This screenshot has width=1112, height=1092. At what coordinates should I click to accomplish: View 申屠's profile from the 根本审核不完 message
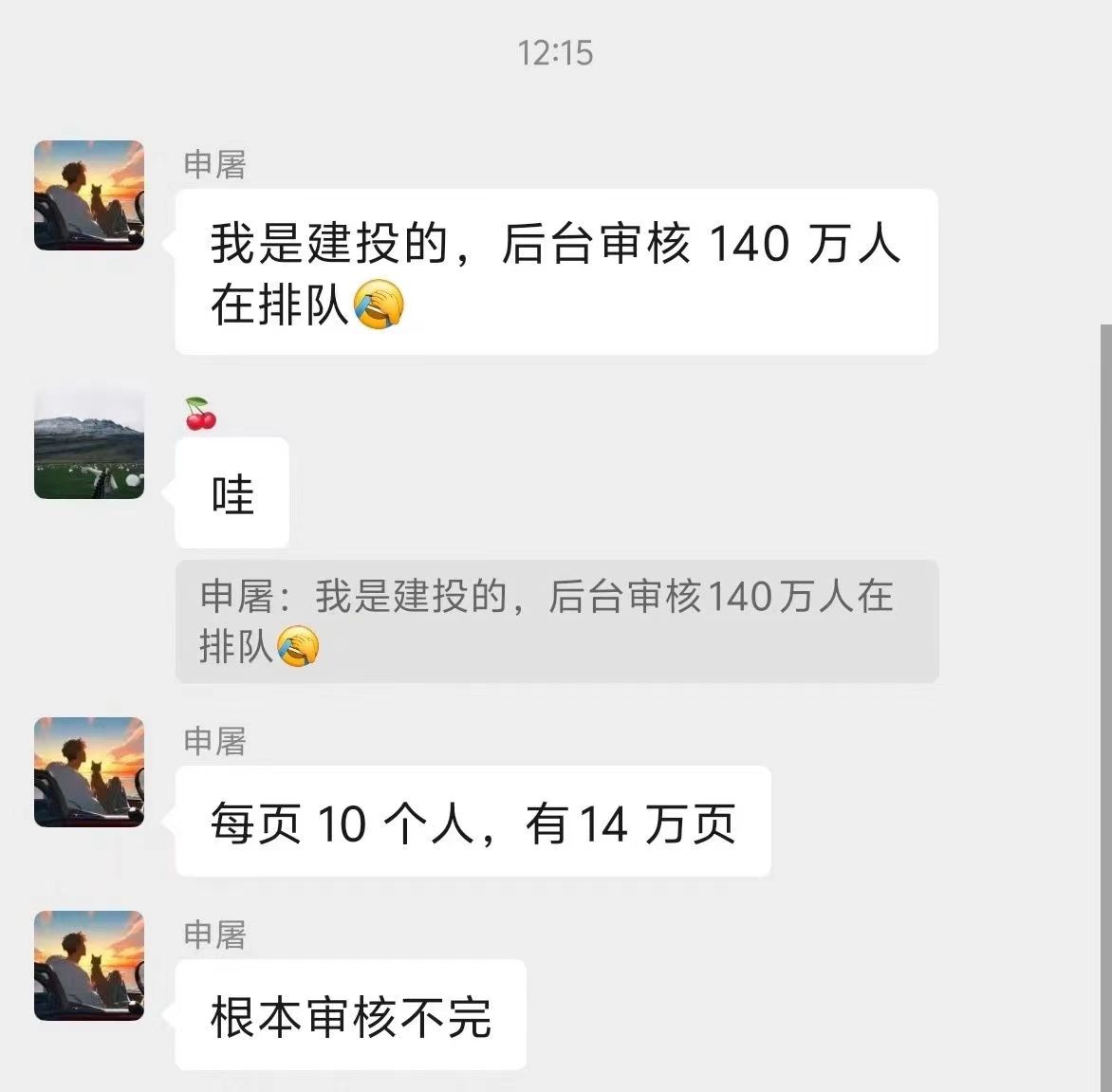[89, 965]
